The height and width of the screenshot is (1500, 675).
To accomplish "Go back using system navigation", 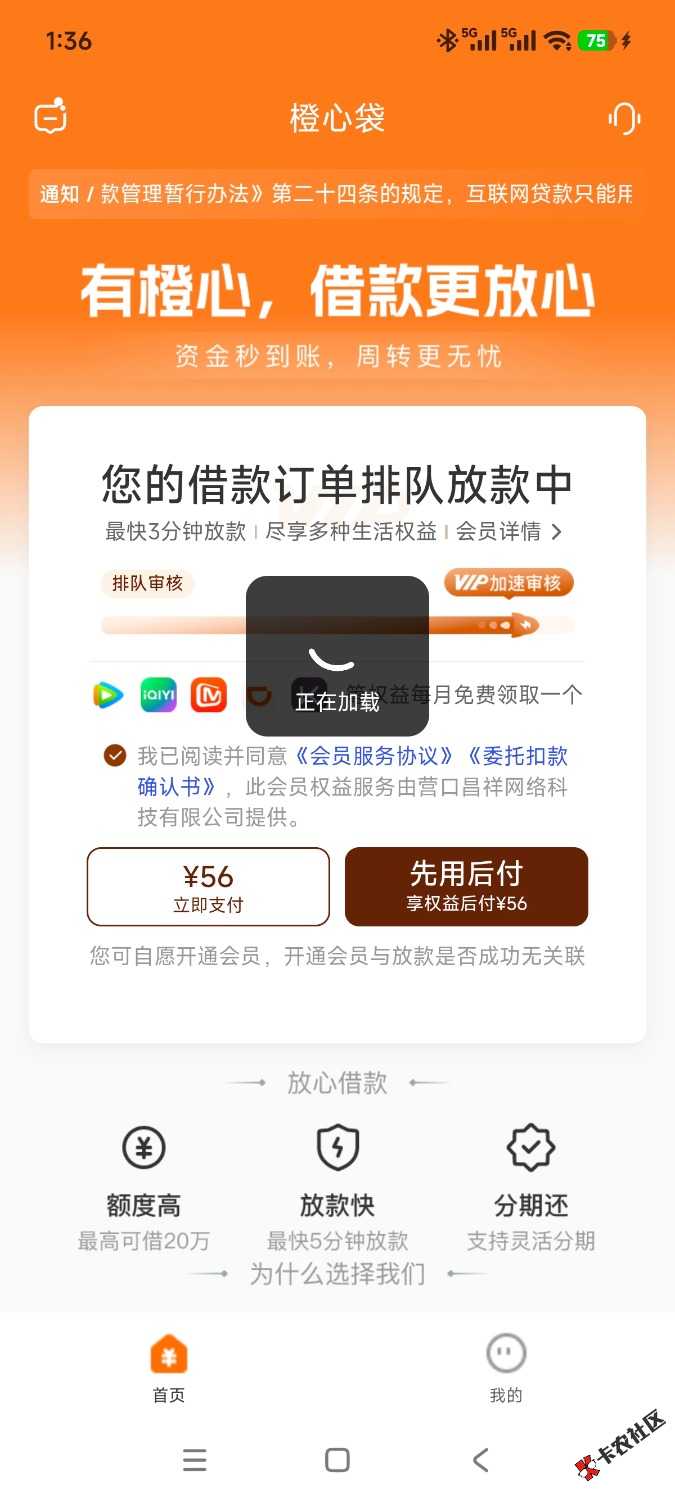I will point(481,1460).
